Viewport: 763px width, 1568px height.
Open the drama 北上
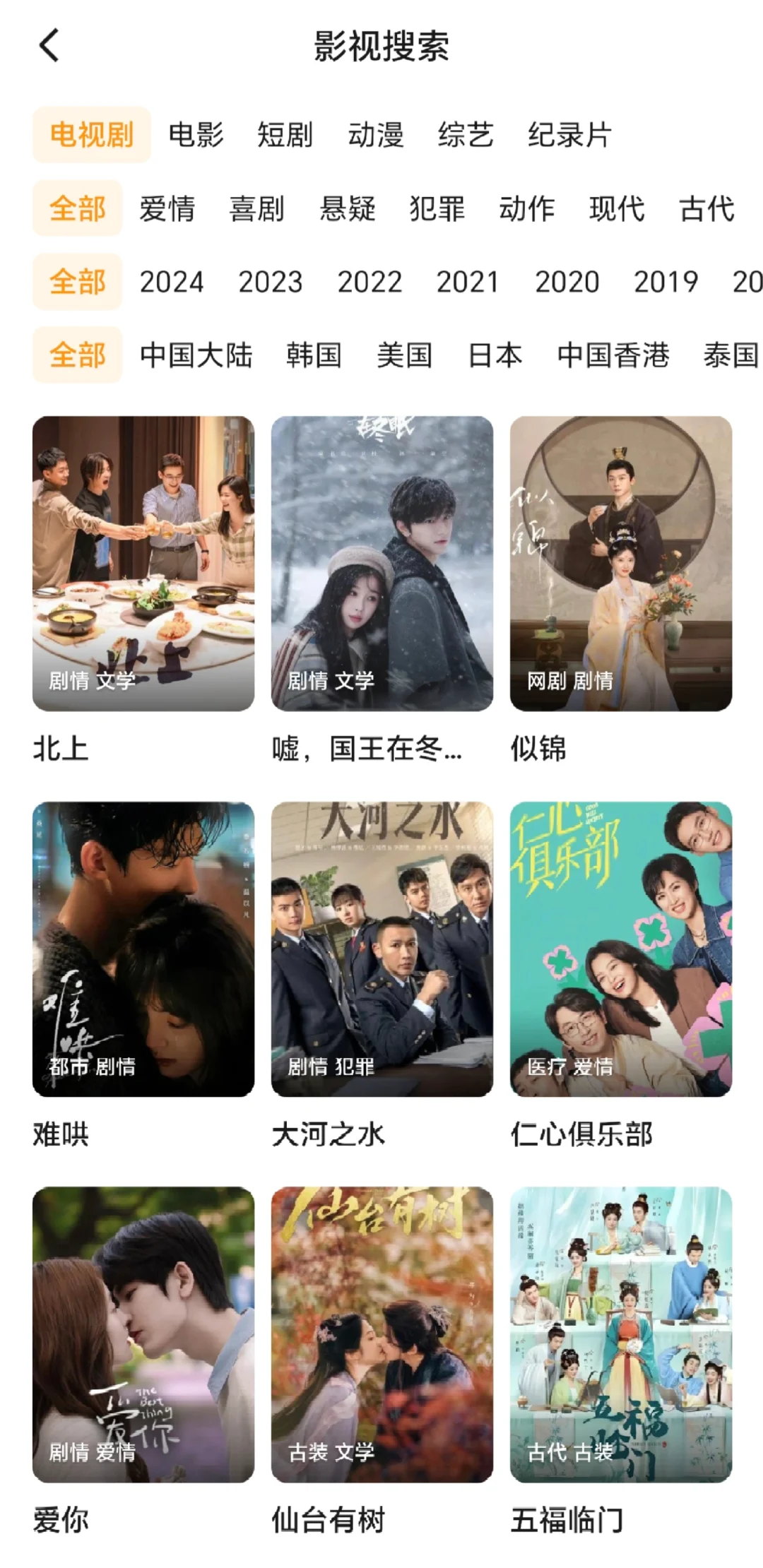(x=143, y=563)
